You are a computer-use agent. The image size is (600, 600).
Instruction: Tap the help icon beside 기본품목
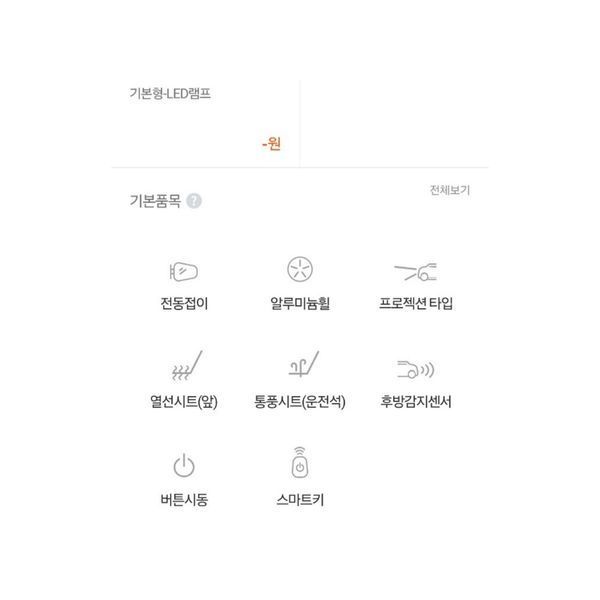point(194,200)
